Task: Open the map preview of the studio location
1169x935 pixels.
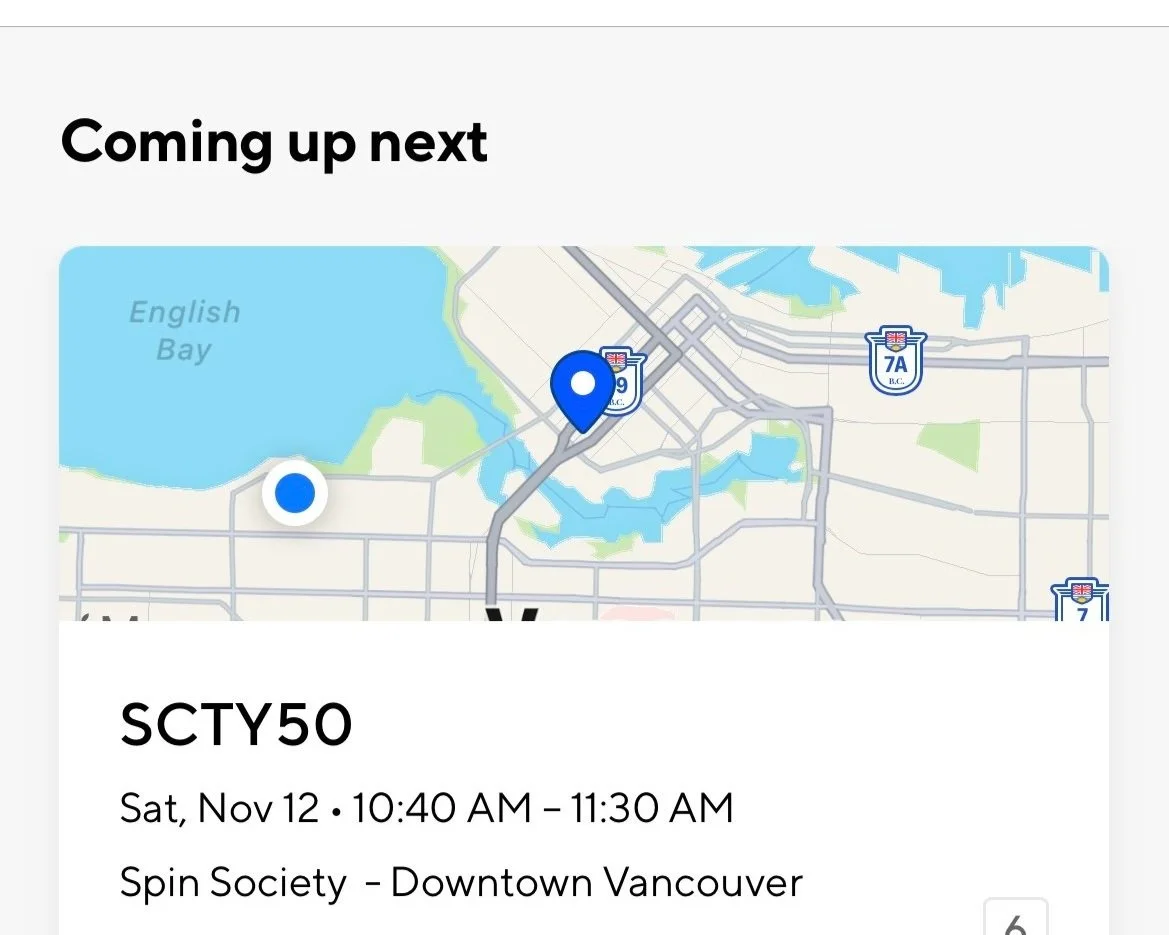Action: coord(584,433)
